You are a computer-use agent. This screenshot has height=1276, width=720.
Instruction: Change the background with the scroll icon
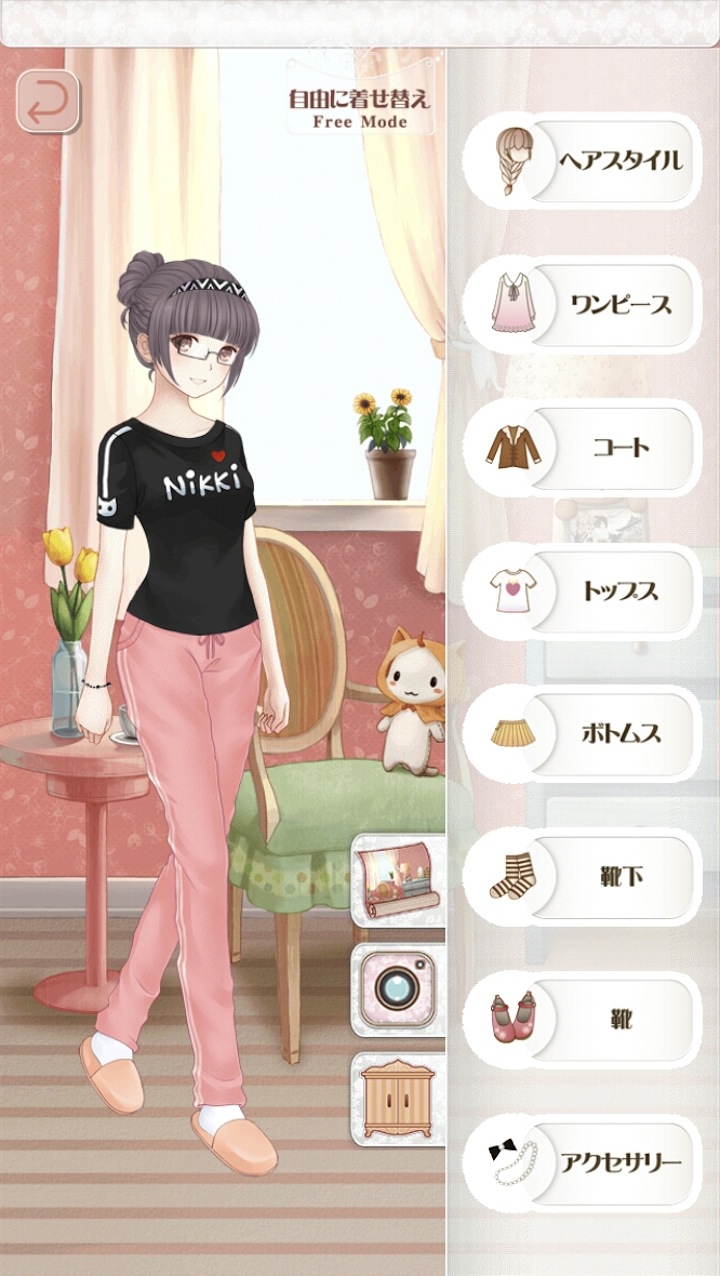397,878
